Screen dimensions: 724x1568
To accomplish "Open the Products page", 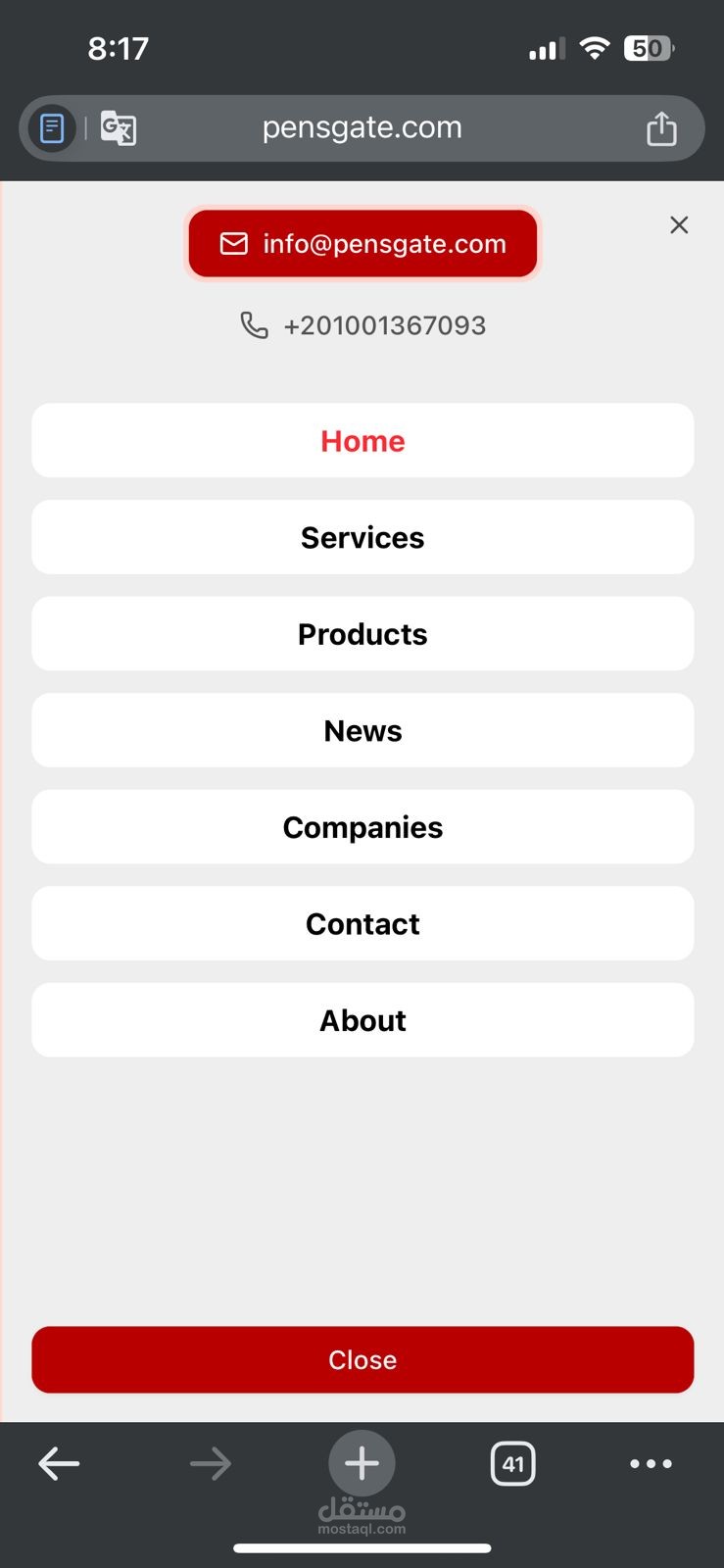I will (x=362, y=634).
